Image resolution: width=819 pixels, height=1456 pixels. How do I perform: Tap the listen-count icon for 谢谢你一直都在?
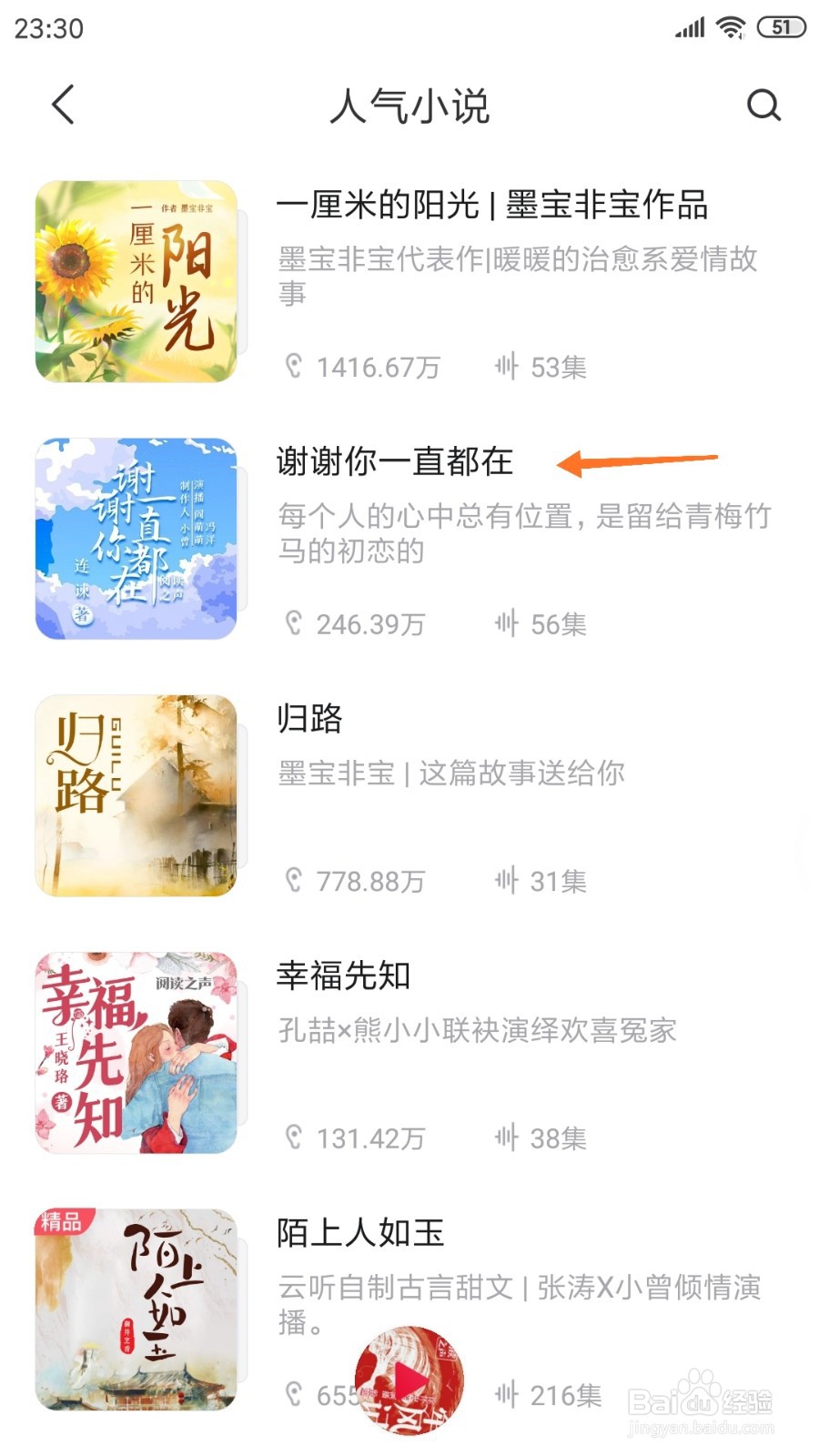click(x=293, y=623)
